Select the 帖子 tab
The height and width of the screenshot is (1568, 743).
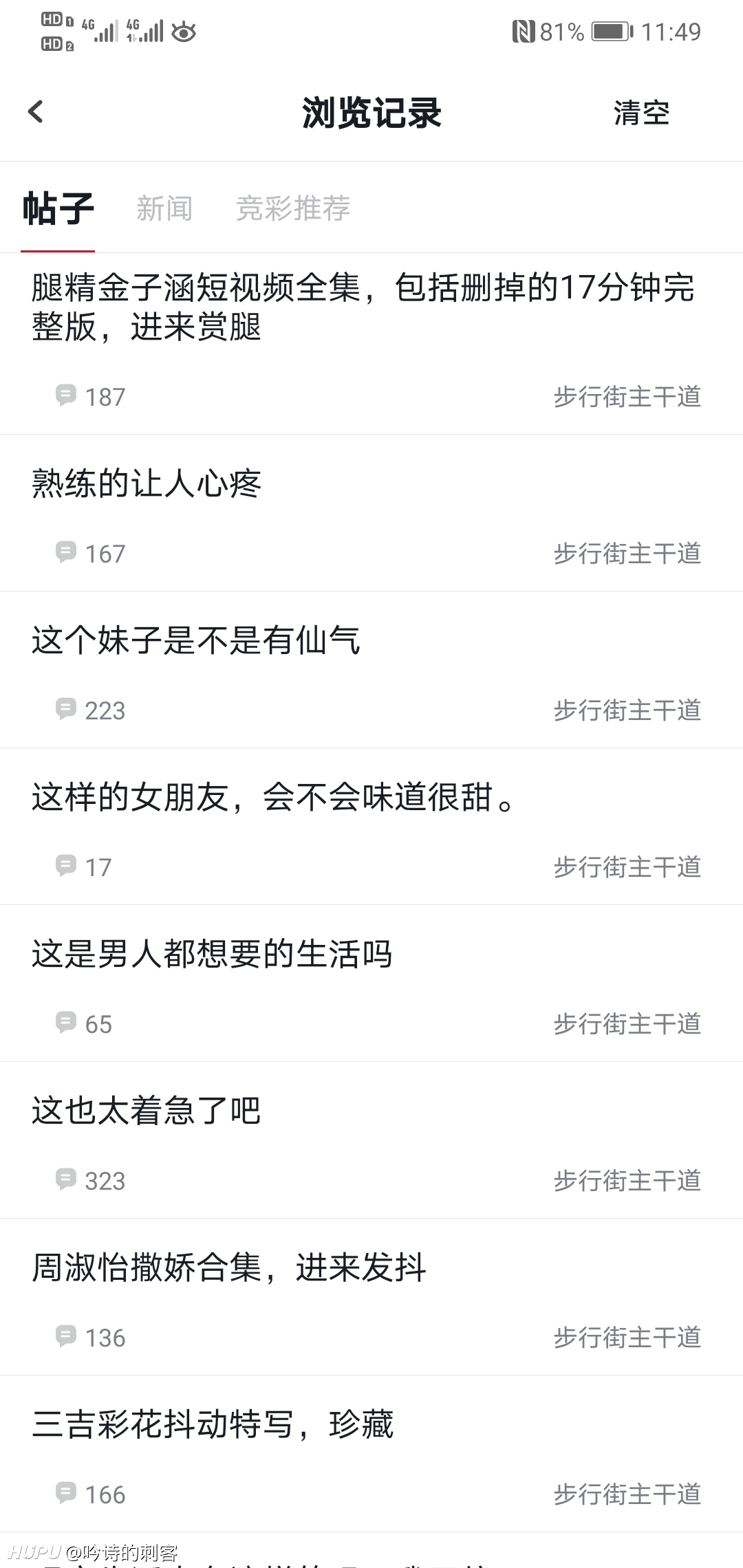coord(58,208)
